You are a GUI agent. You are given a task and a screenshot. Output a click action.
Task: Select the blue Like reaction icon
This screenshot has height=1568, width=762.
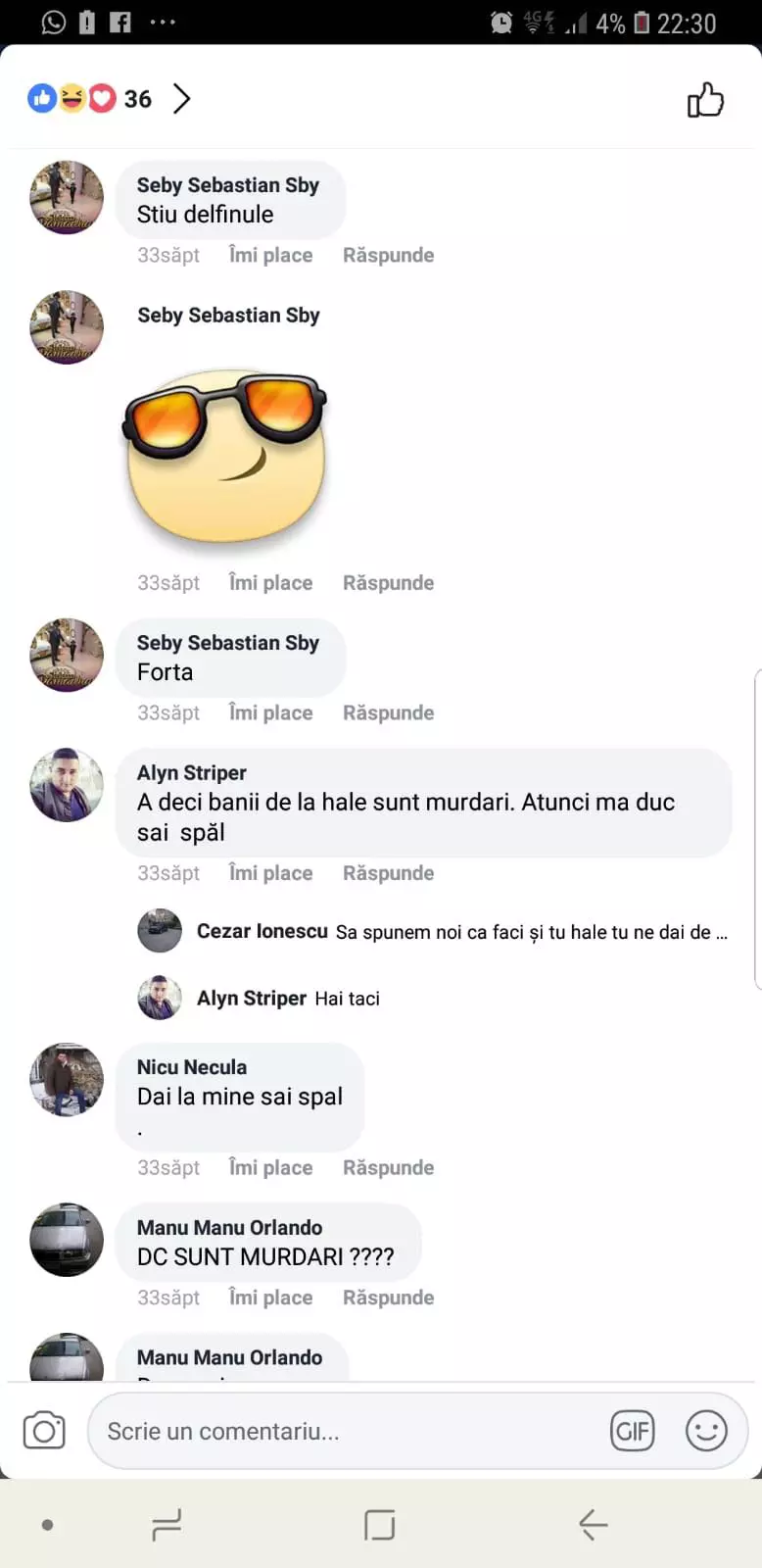41,98
